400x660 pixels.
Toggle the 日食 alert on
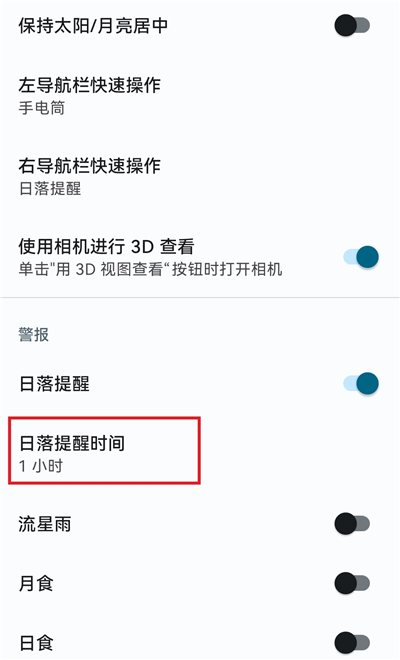pyautogui.click(x=352, y=643)
